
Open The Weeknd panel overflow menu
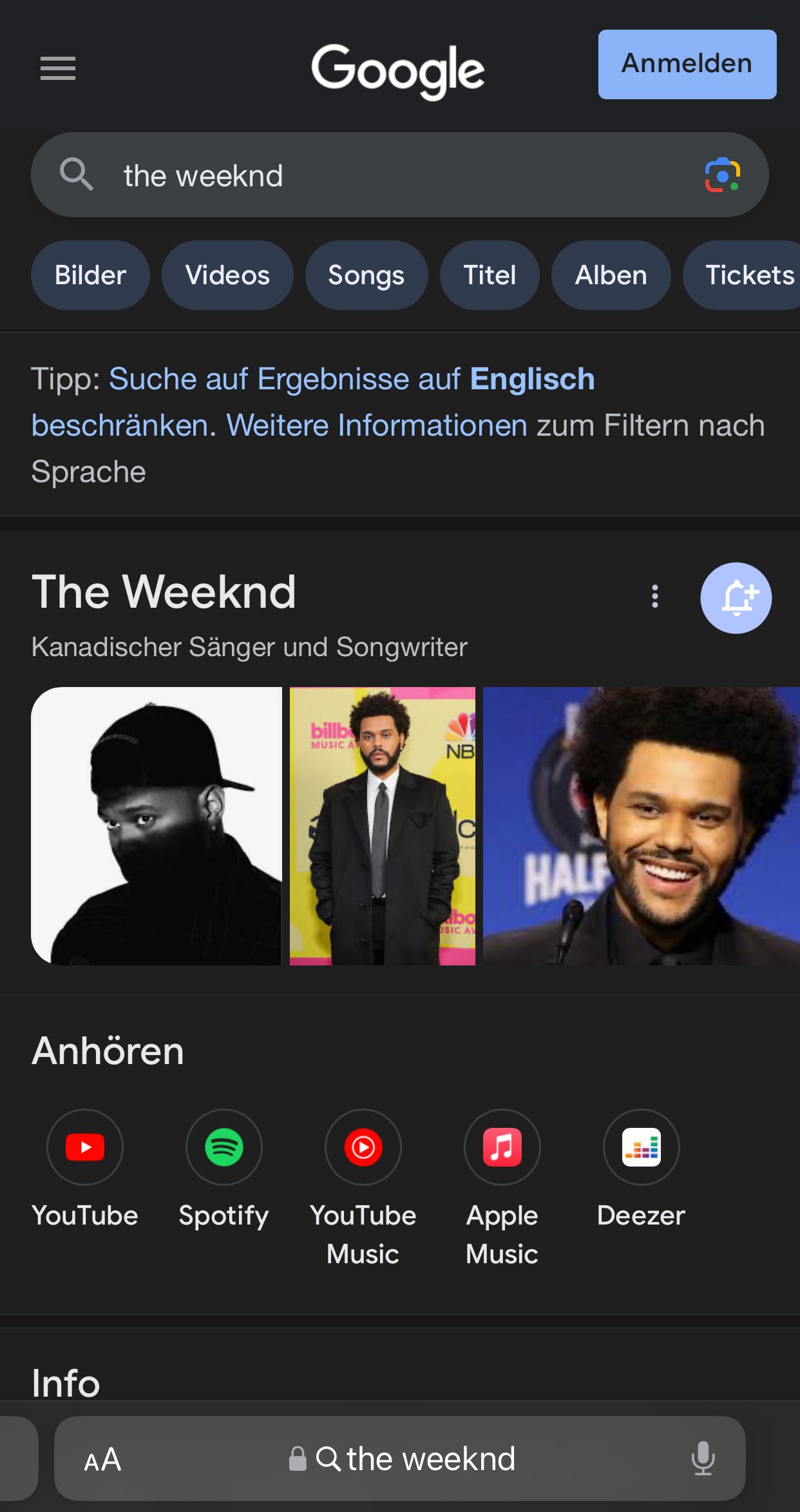pos(654,597)
